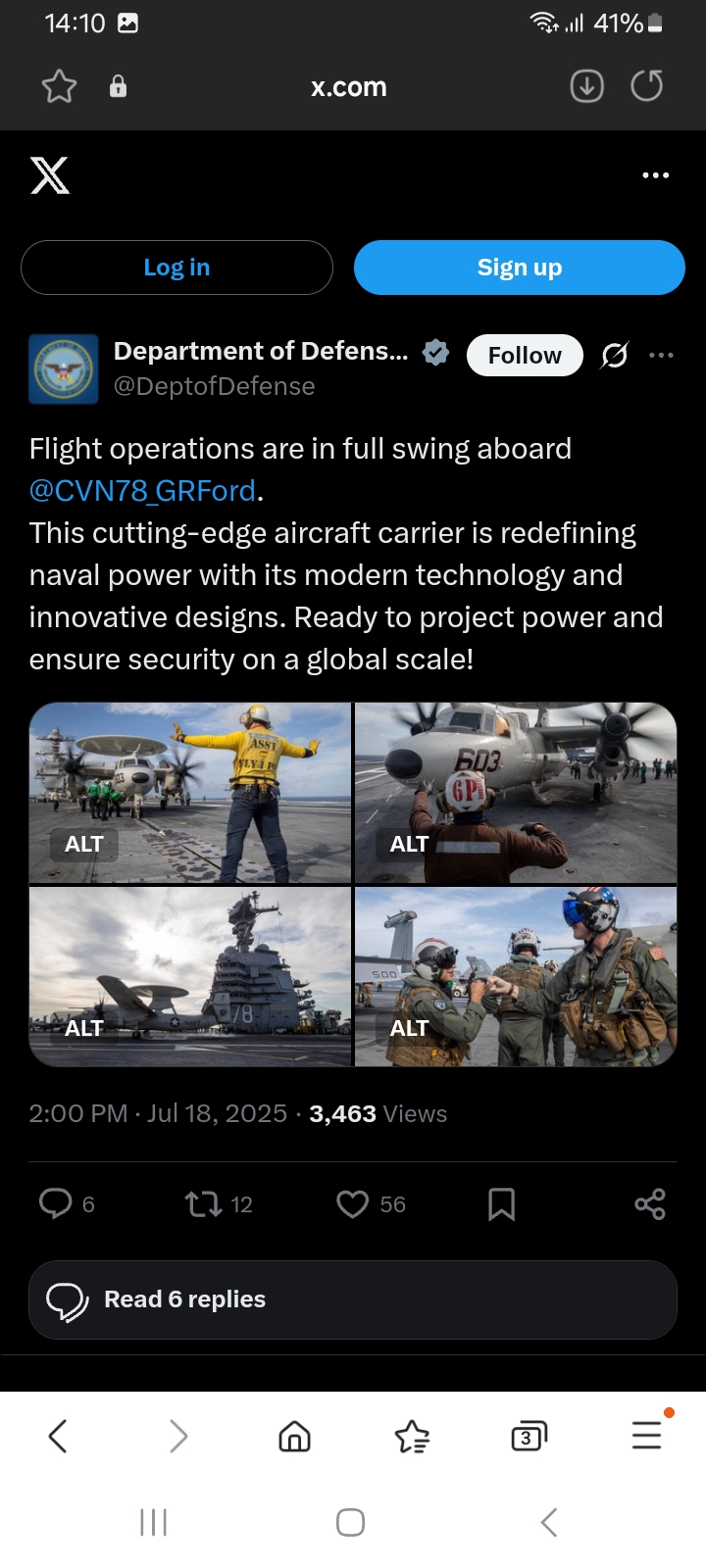
Task: Open the browser tabs switcher showing 3
Action: click(x=529, y=1437)
